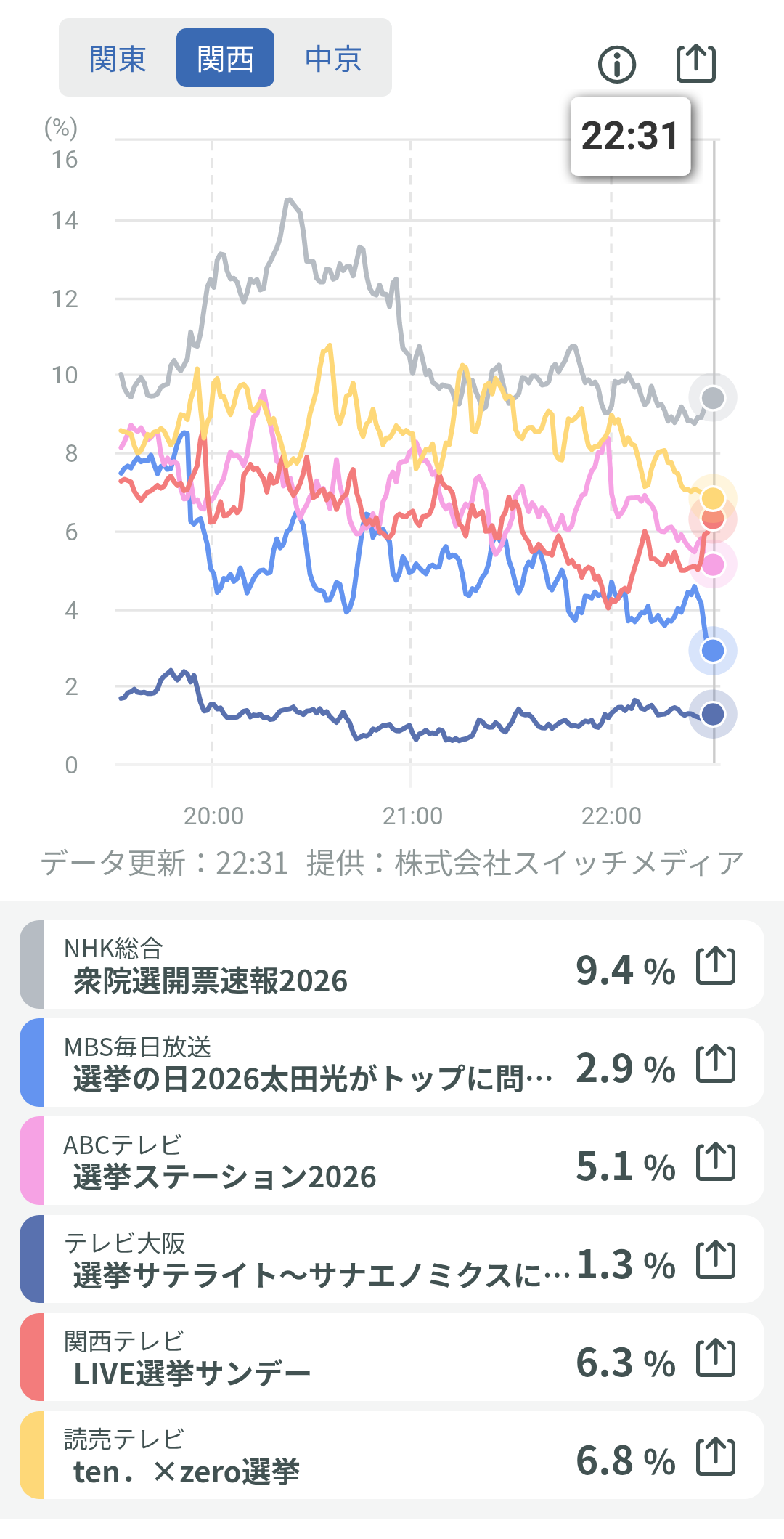Share the 読売テレビ rating
This screenshot has height=1539, width=784.
pos(716,1456)
